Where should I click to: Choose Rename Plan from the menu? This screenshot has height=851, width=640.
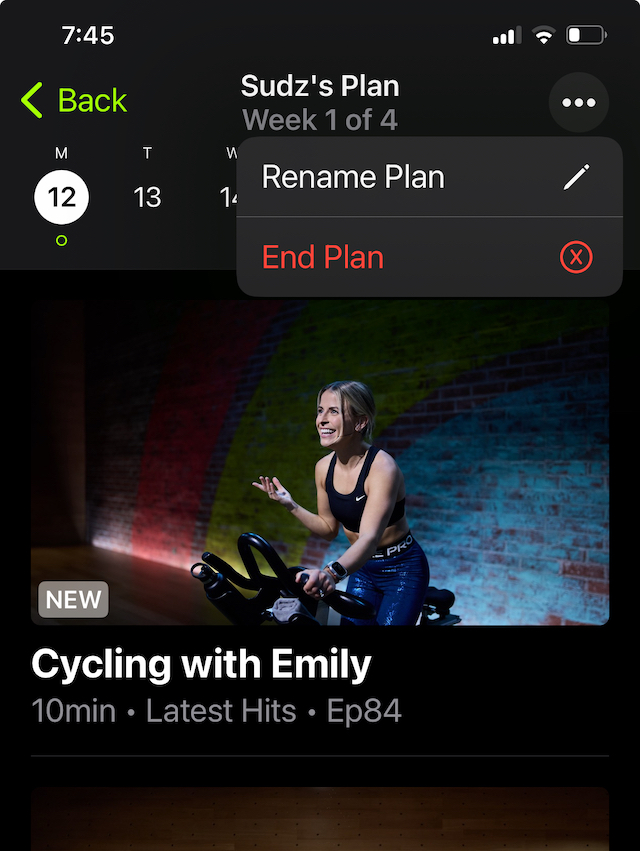pyautogui.click(x=428, y=178)
